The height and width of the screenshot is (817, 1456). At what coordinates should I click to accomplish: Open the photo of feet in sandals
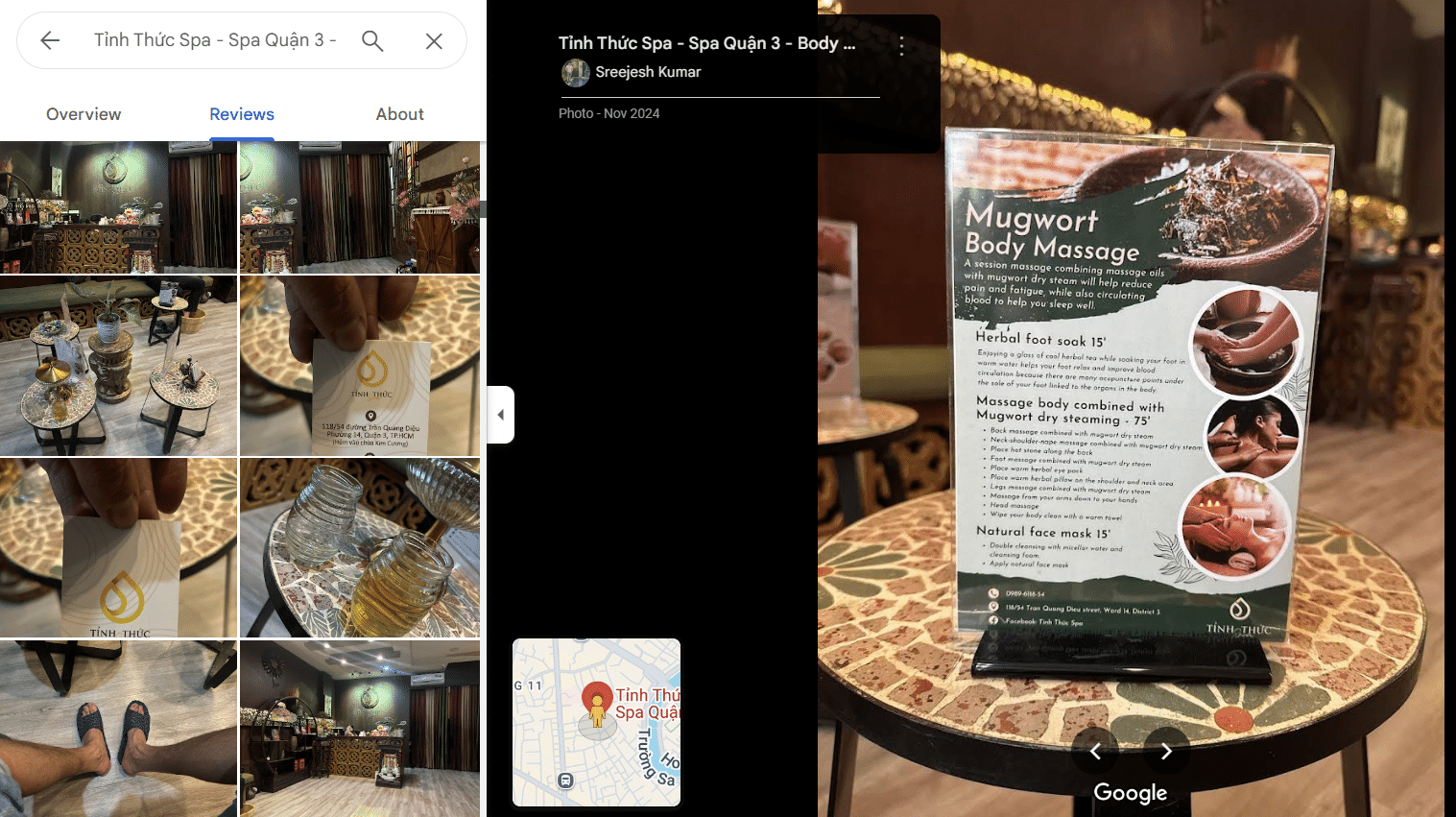(x=118, y=728)
